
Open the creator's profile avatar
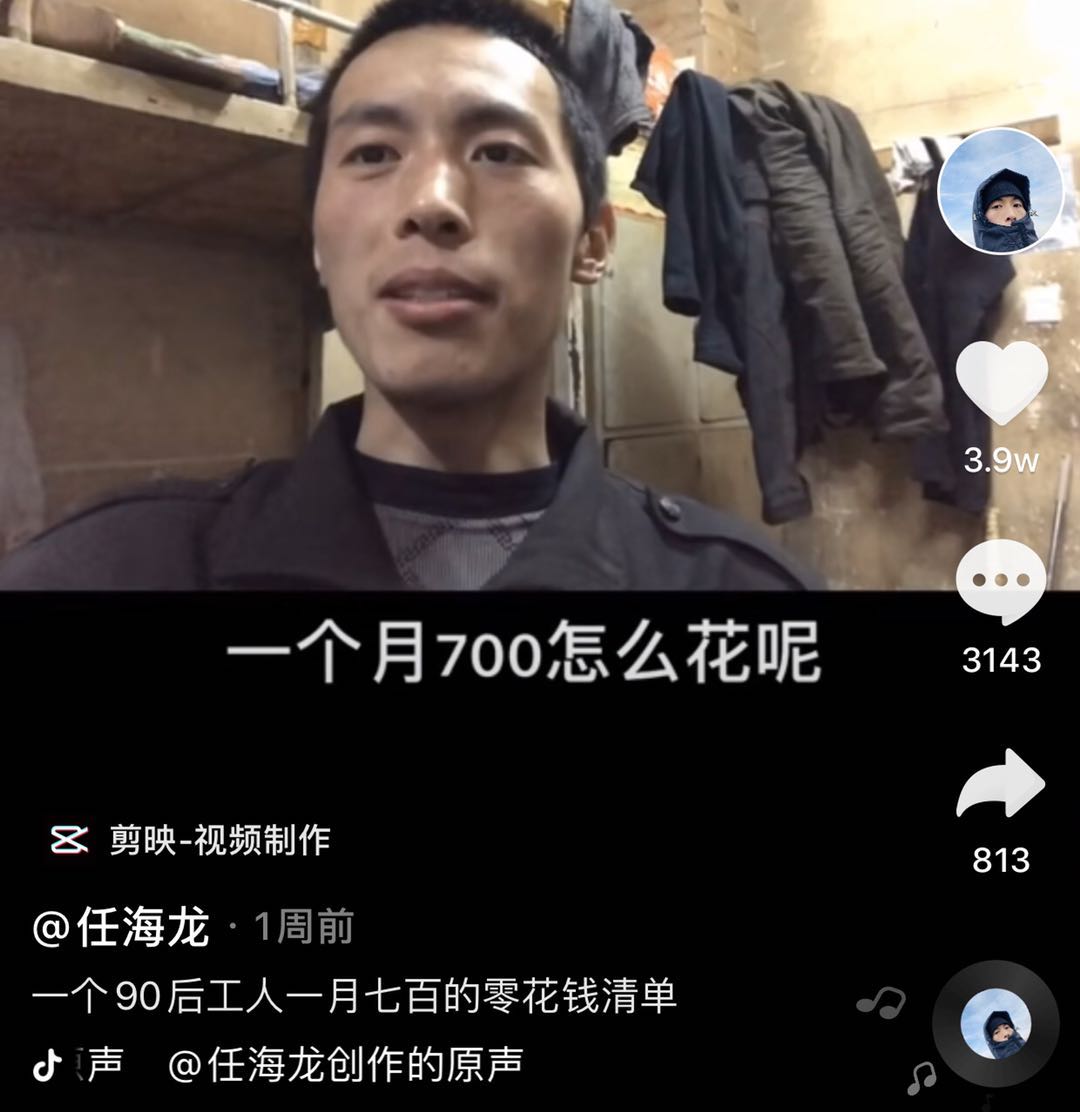pyautogui.click(x=1000, y=191)
